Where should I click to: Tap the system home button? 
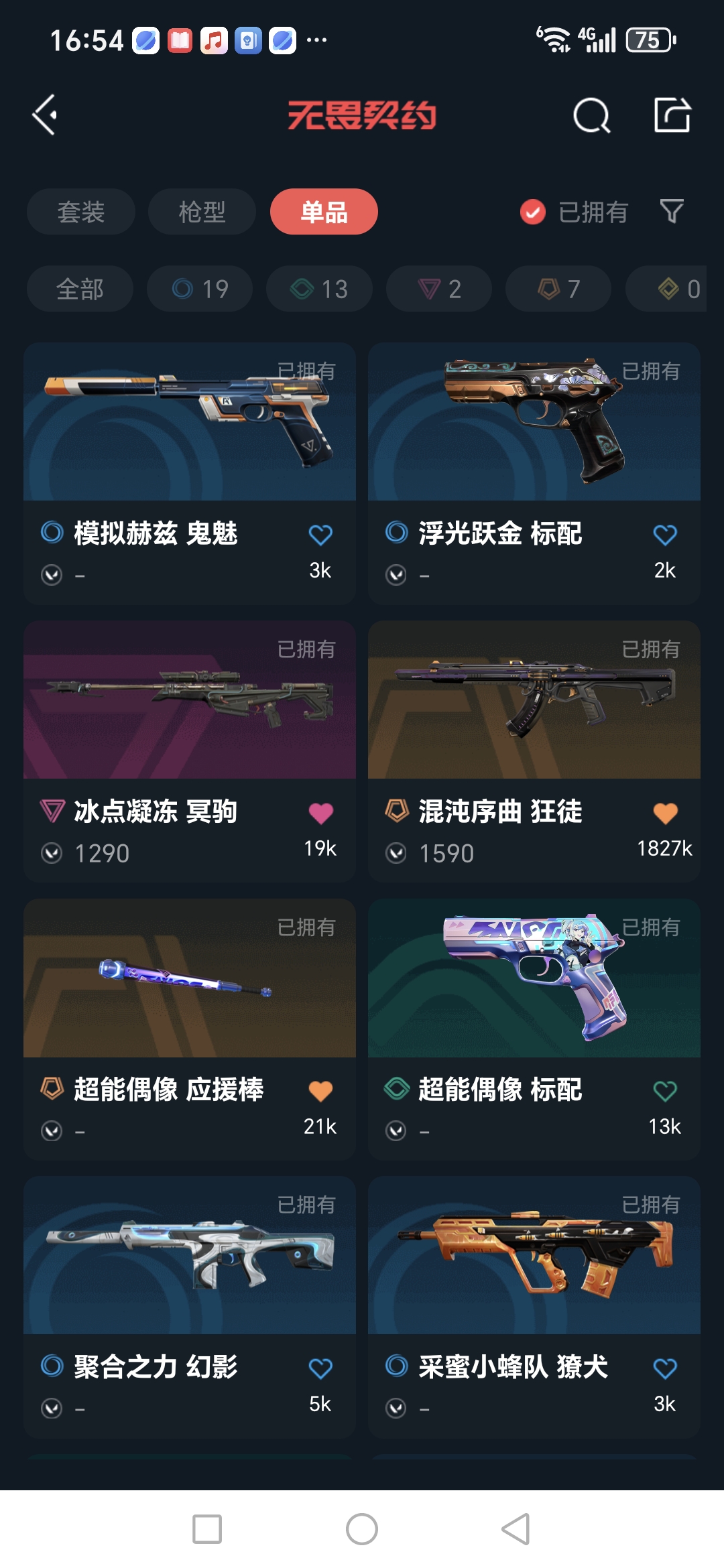coord(362,1529)
